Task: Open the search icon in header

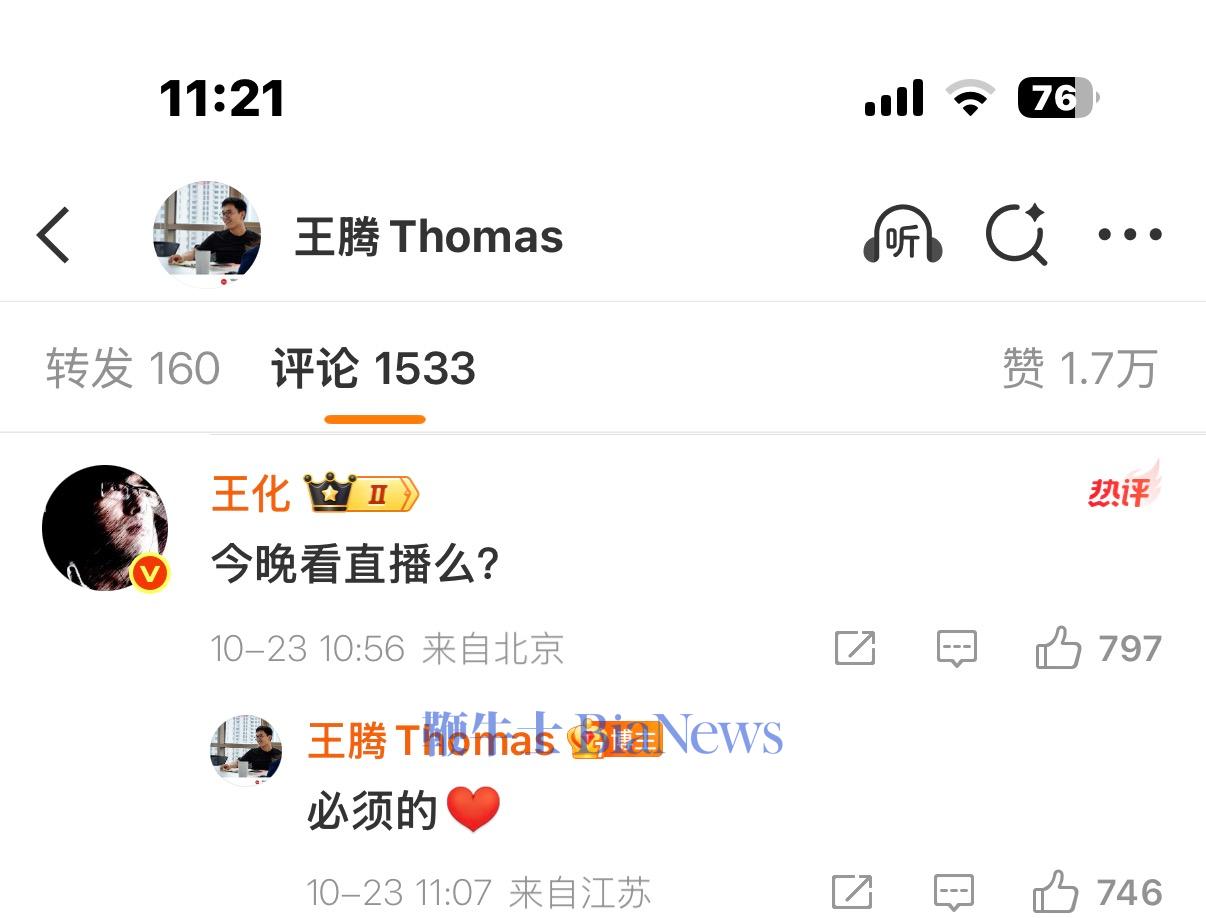Action: pos(1016,235)
